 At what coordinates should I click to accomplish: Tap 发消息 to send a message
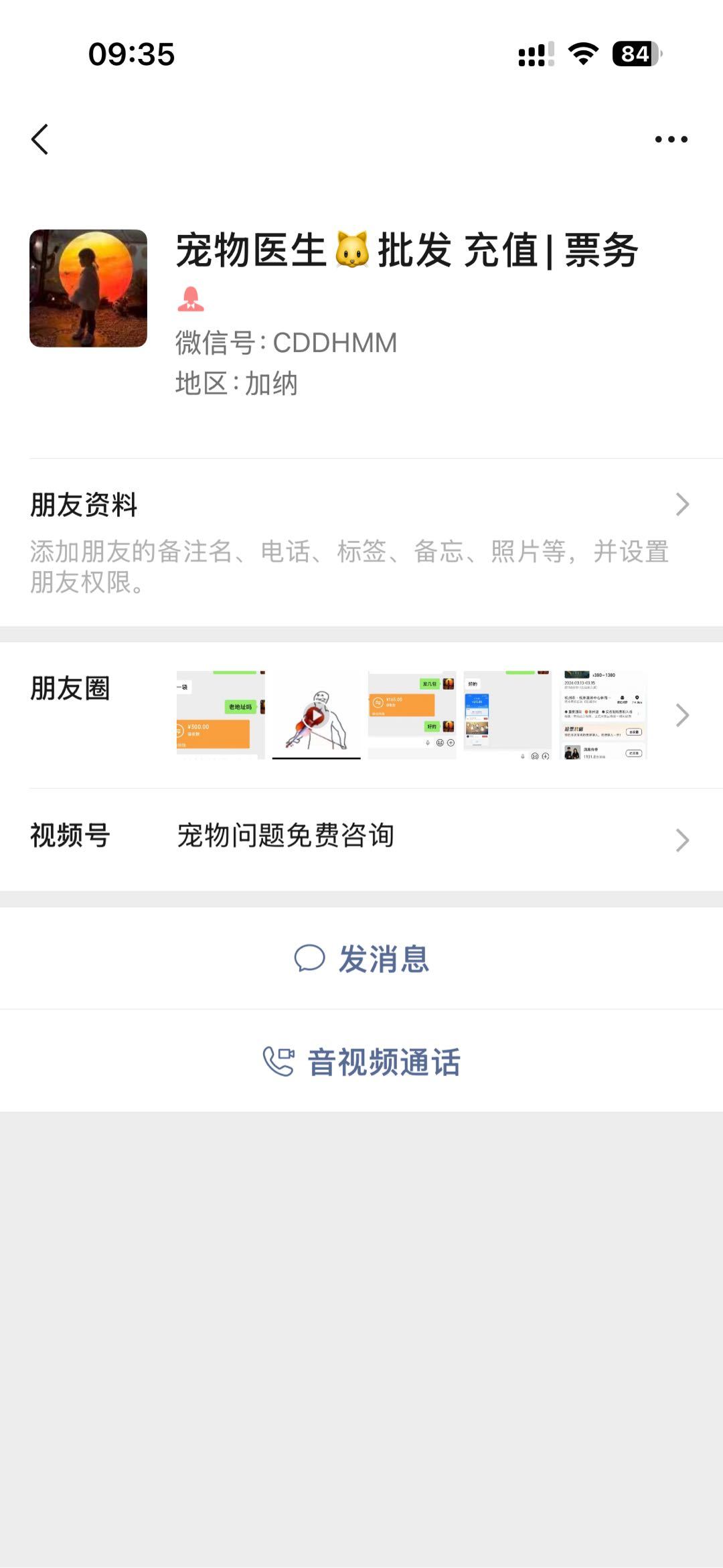click(361, 959)
